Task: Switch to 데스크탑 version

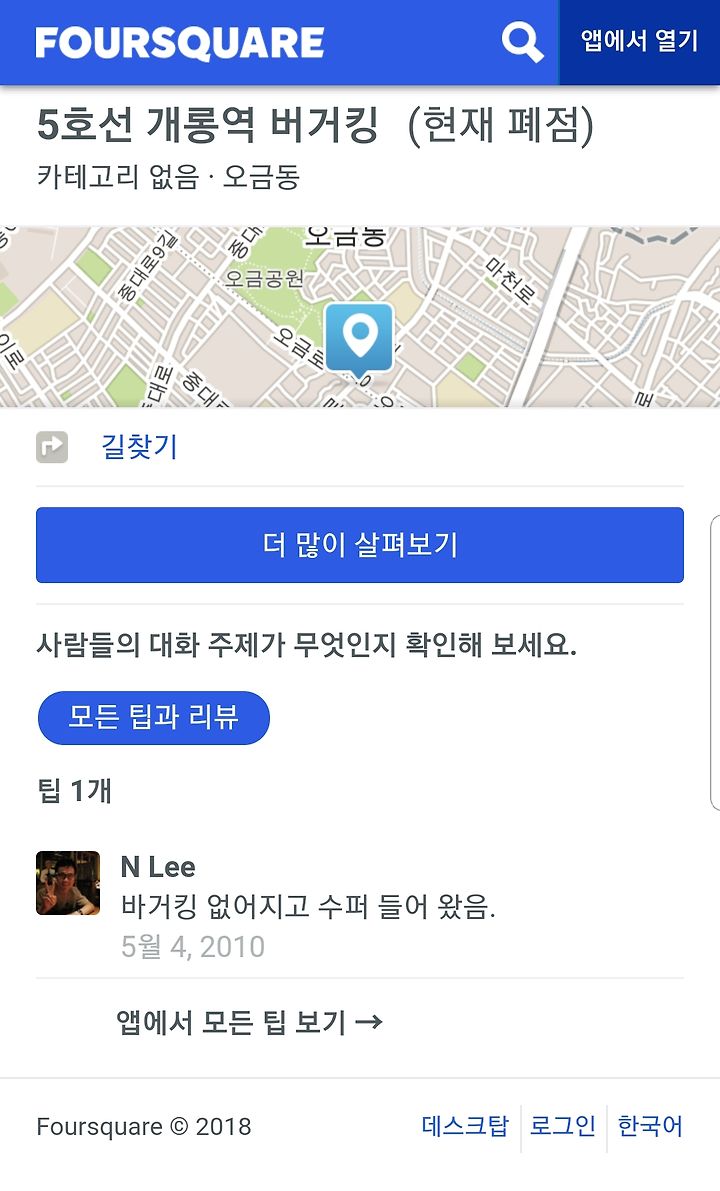Action: pyautogui.click(x=465, y=1126)
